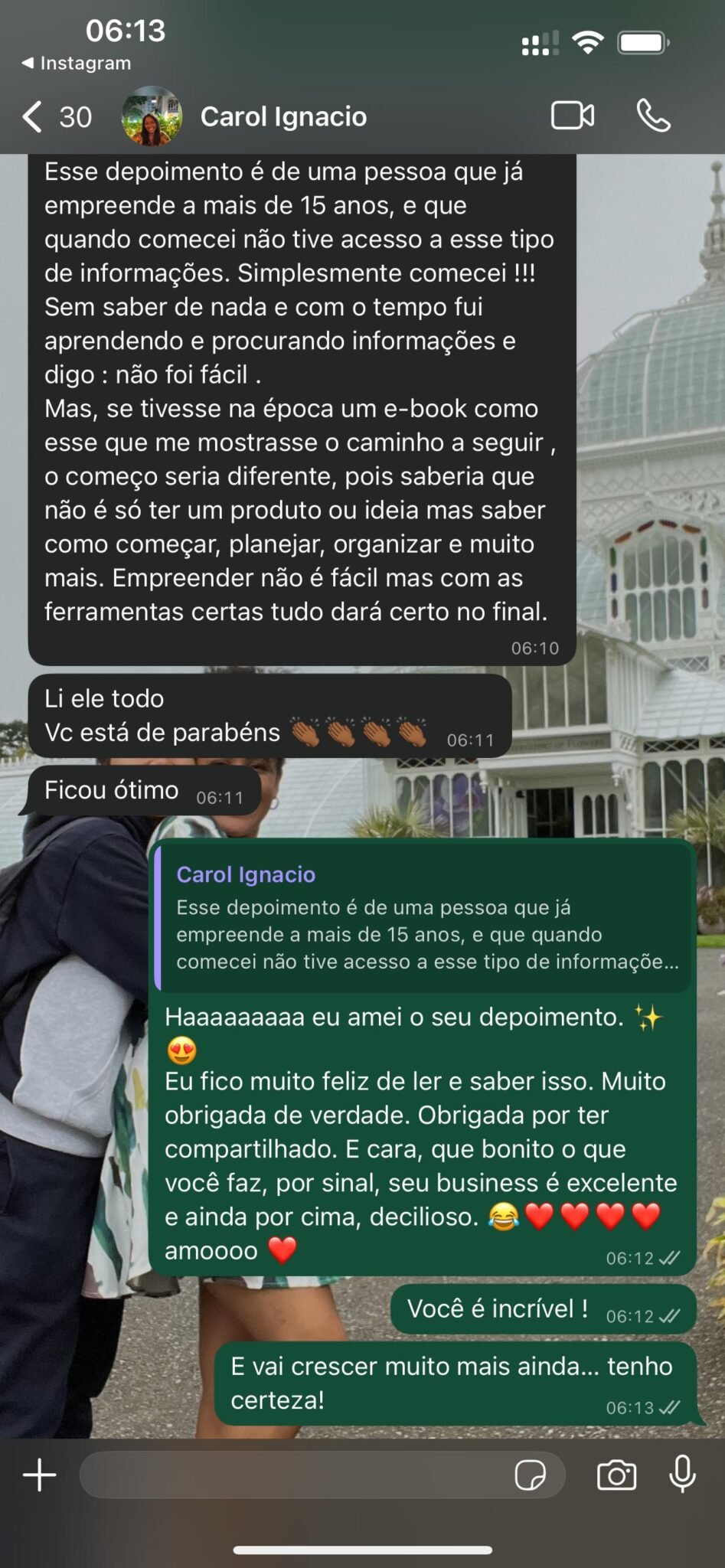Open the camera to send a photo
The width and height of the screenshot is (725, 1568).
point(616,1475)
